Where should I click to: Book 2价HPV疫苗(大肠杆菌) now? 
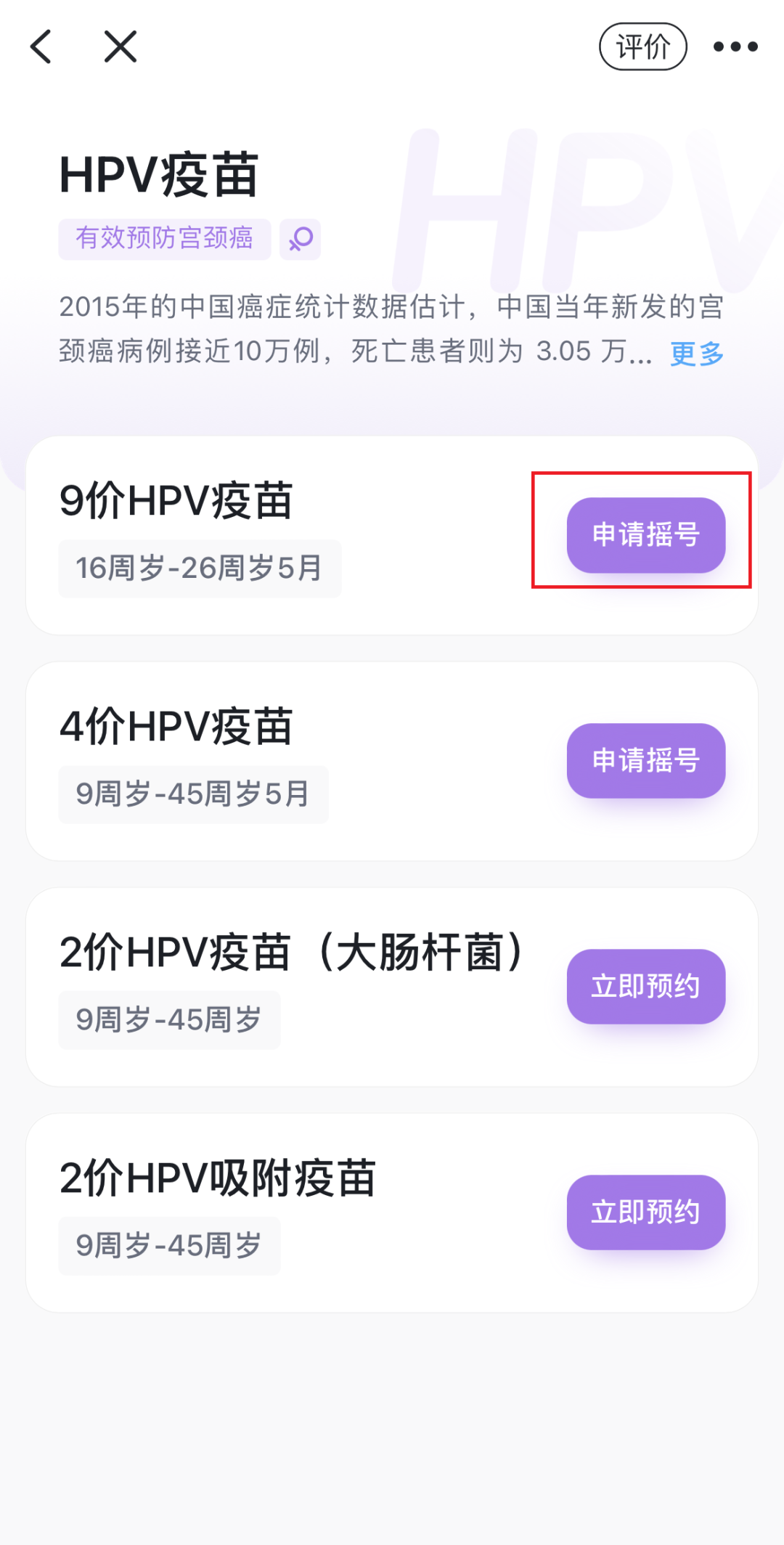tap(646, 987)
